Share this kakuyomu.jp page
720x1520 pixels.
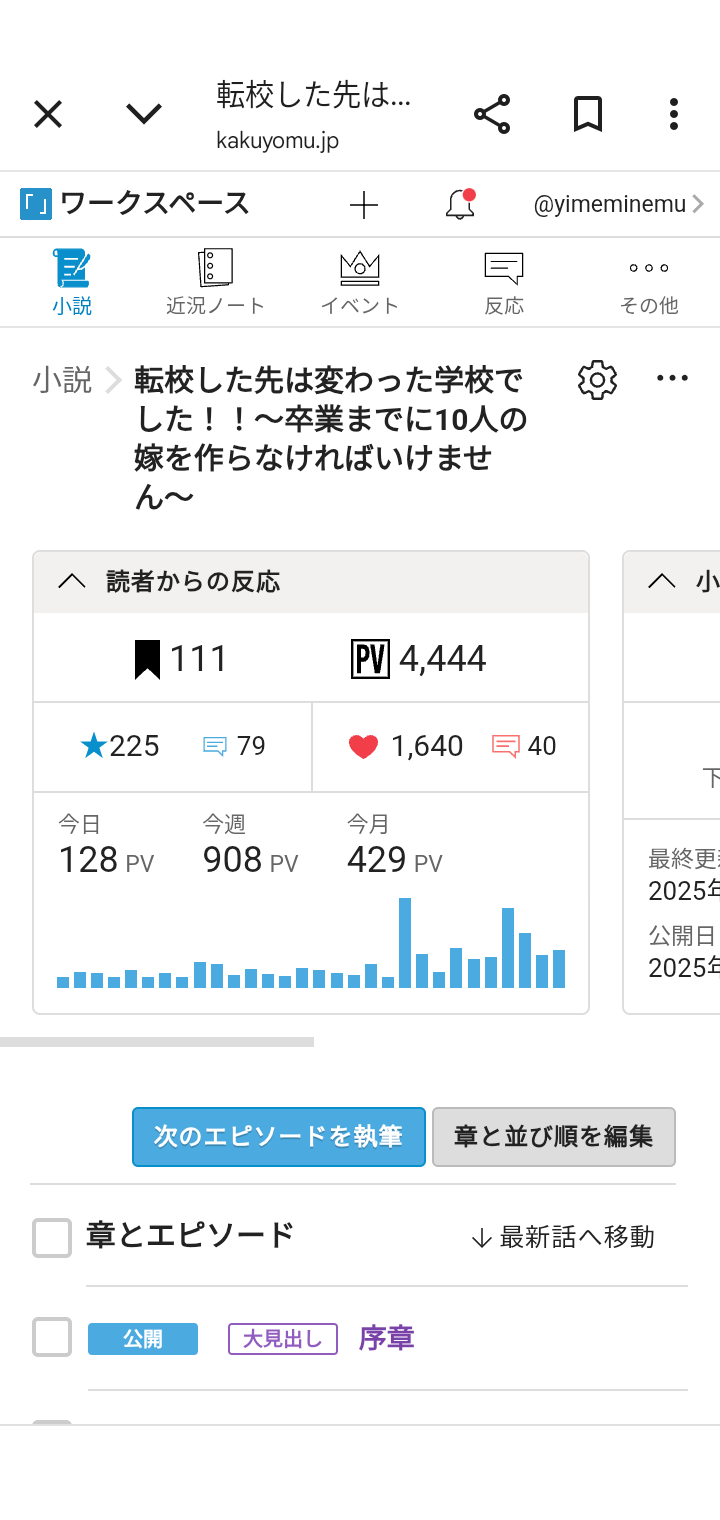click(x=492, y=114)
